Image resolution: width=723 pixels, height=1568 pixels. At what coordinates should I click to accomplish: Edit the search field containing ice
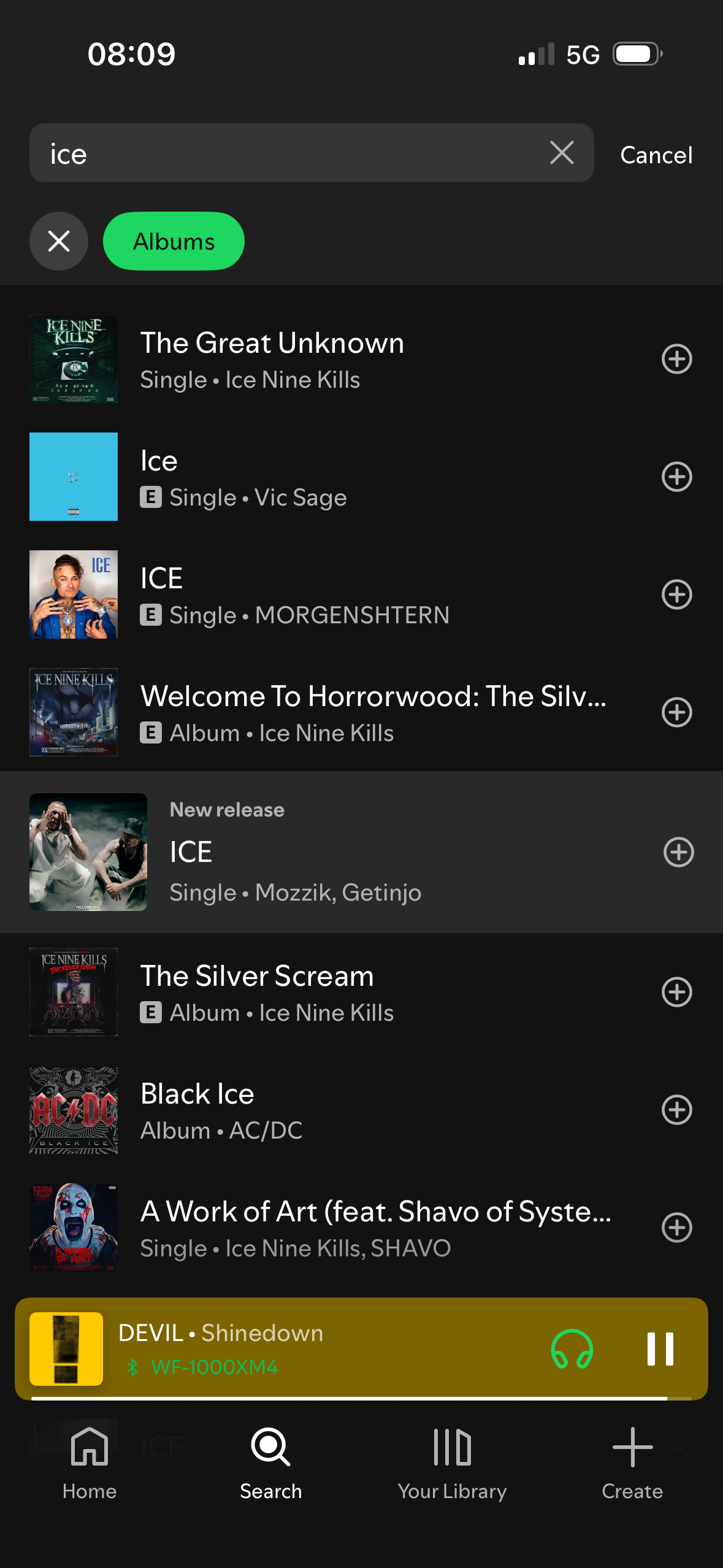(x=288, y=153)
